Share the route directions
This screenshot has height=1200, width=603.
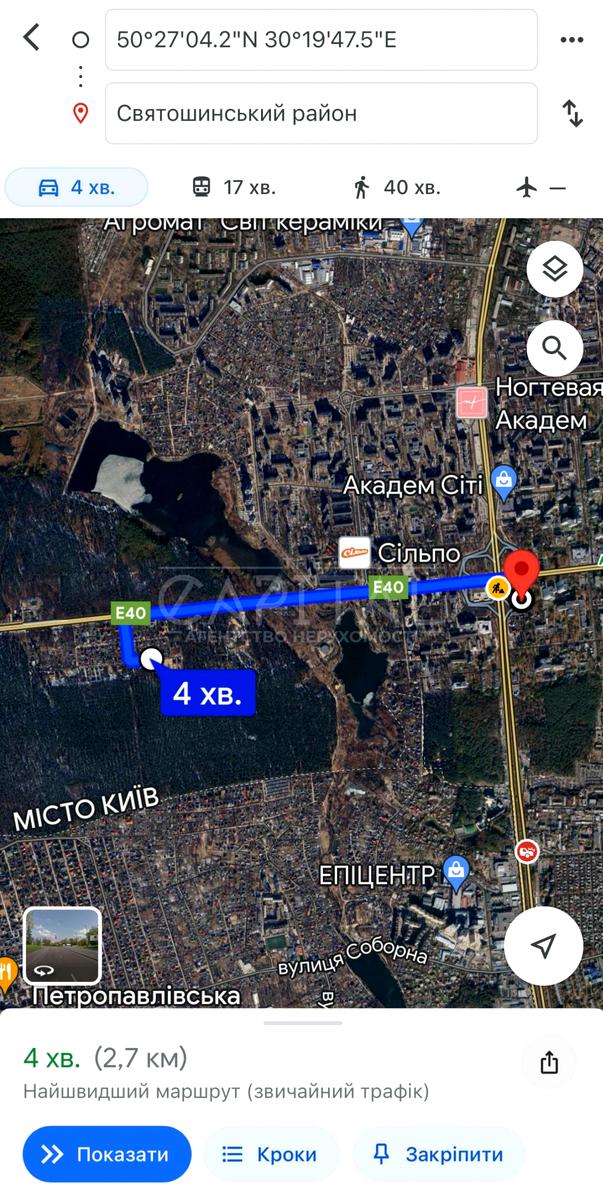(x=549, y=1062)
